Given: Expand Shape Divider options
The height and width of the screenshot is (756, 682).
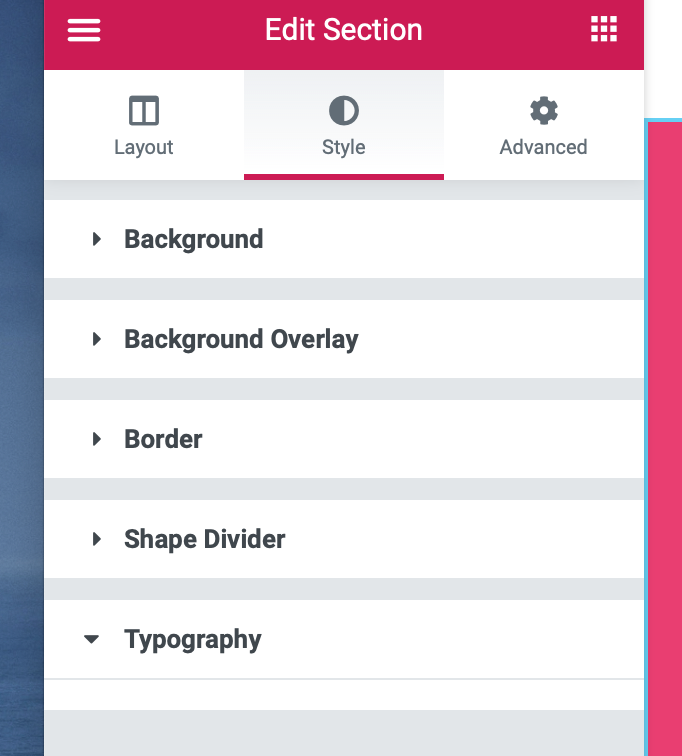Looking at the screenshot, I should [x=204, y=539].
